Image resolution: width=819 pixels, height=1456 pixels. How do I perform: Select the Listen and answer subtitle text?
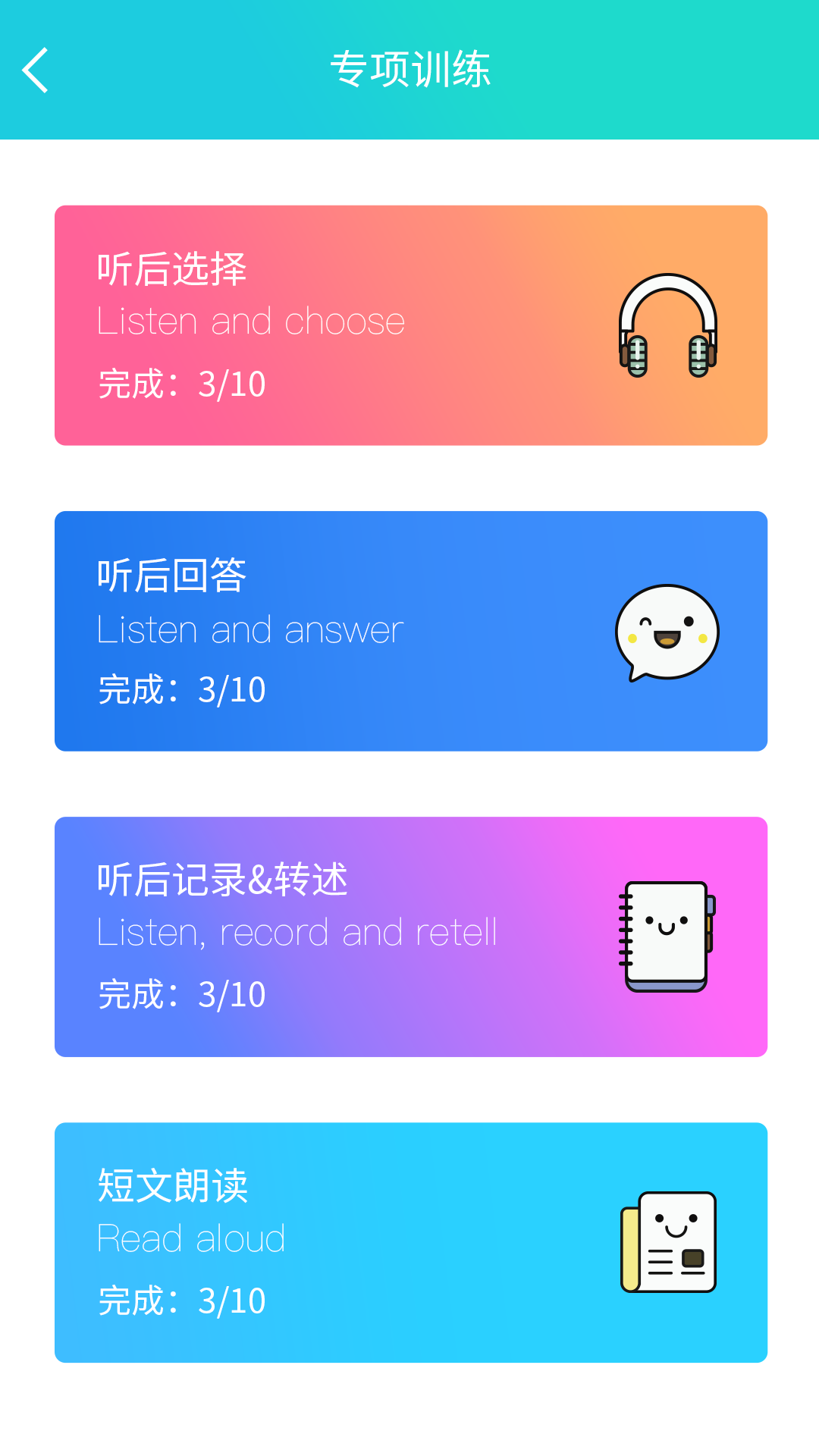click(x=249, y=629)
